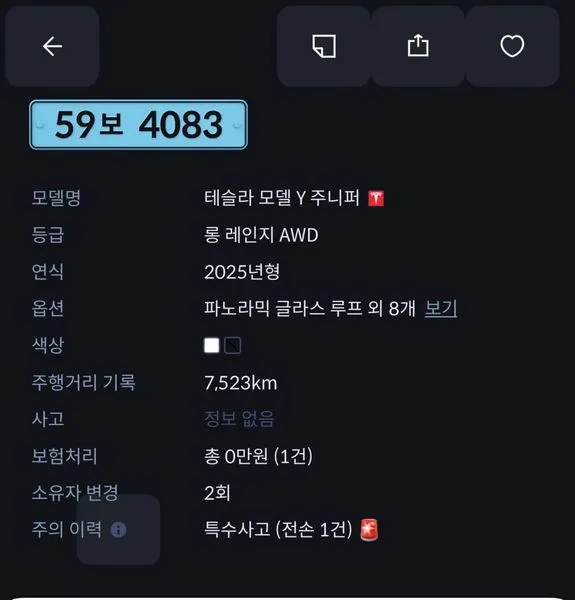Add this car to favorites with heart
This screenshot has height=600, width=575.
512,46
